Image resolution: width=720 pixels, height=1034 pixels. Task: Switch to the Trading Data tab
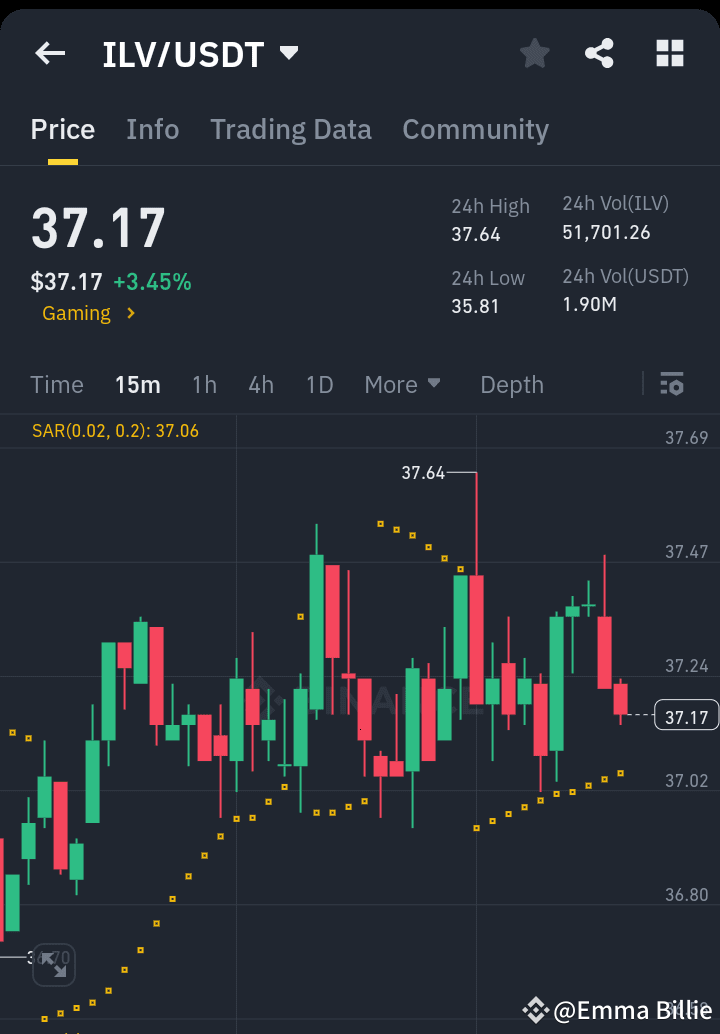point(290,129)
